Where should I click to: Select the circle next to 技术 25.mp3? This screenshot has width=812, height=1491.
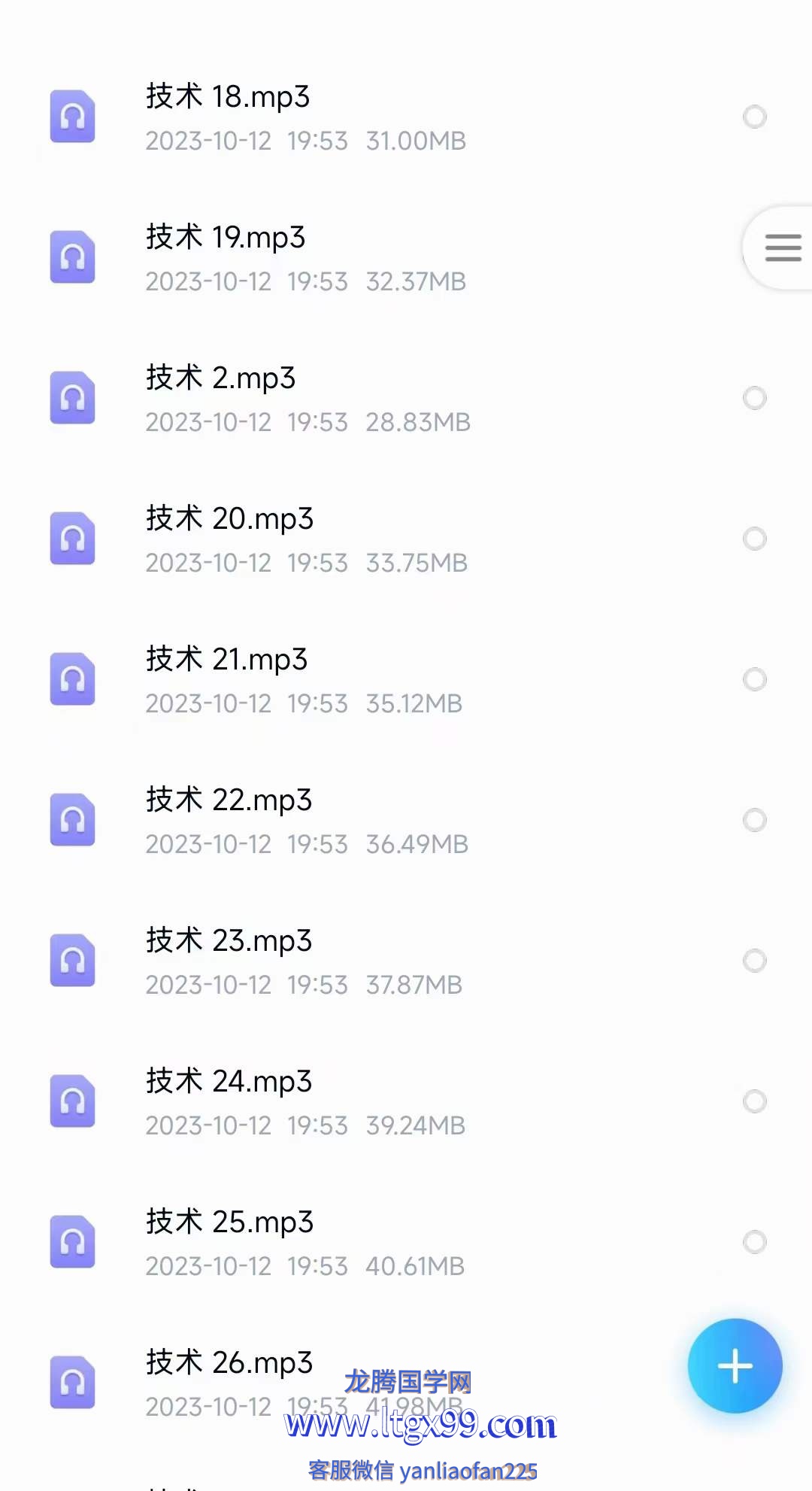point(754,1242)
